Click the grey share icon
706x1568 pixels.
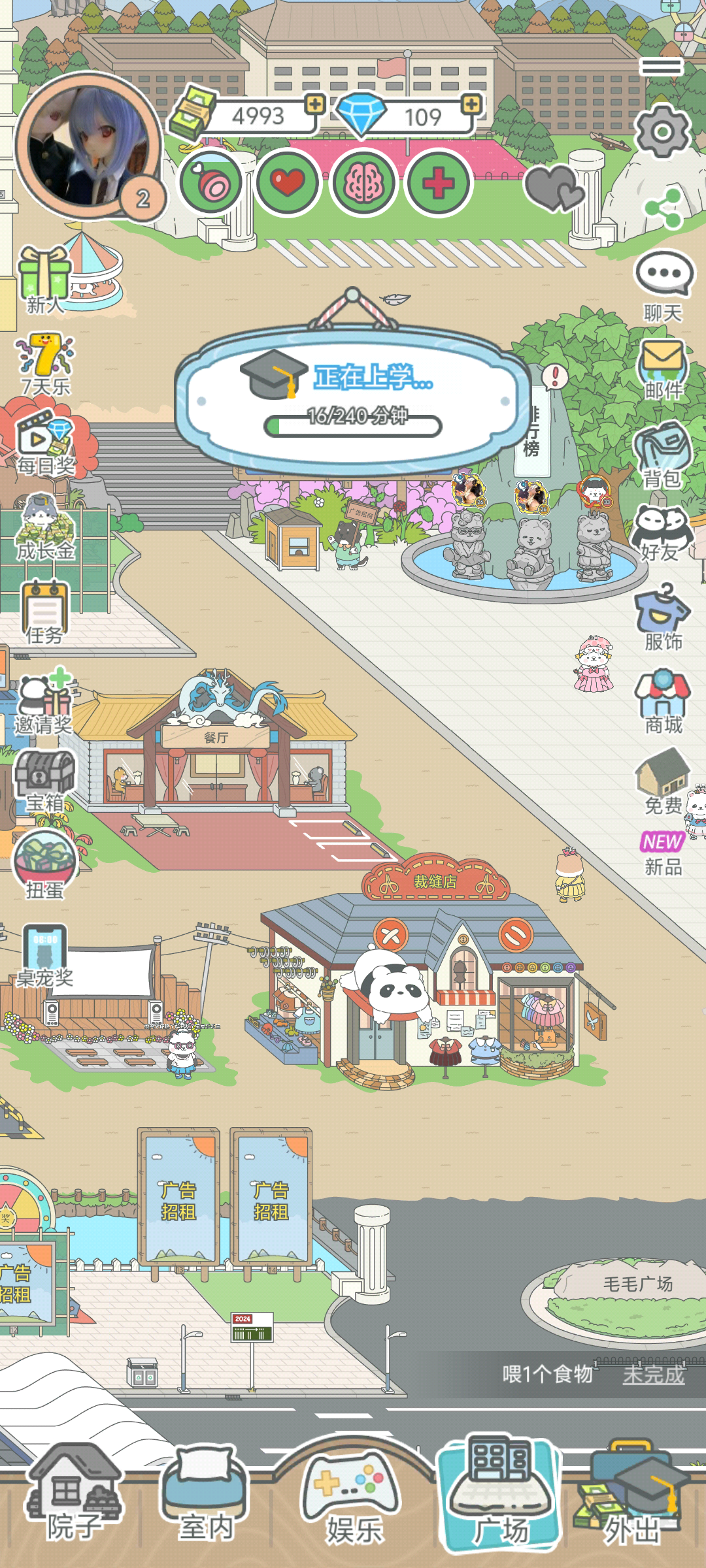(662, 209)
